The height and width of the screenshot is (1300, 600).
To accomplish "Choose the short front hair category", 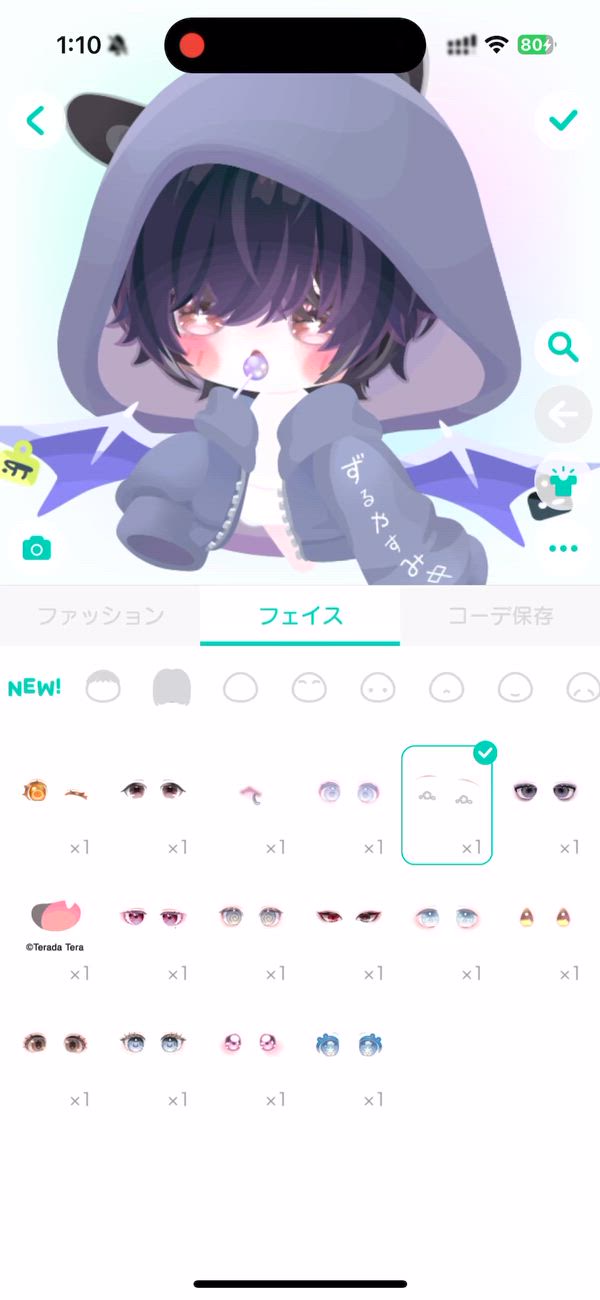I will tap(103, 688).
